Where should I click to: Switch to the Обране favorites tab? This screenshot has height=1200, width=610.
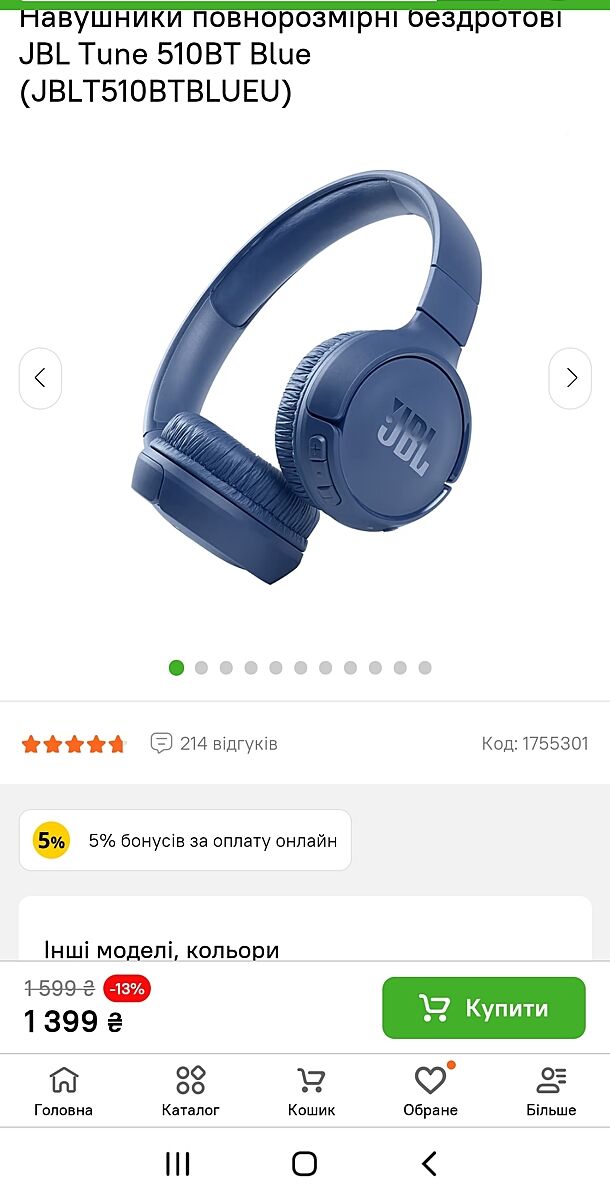[430, 1091]
